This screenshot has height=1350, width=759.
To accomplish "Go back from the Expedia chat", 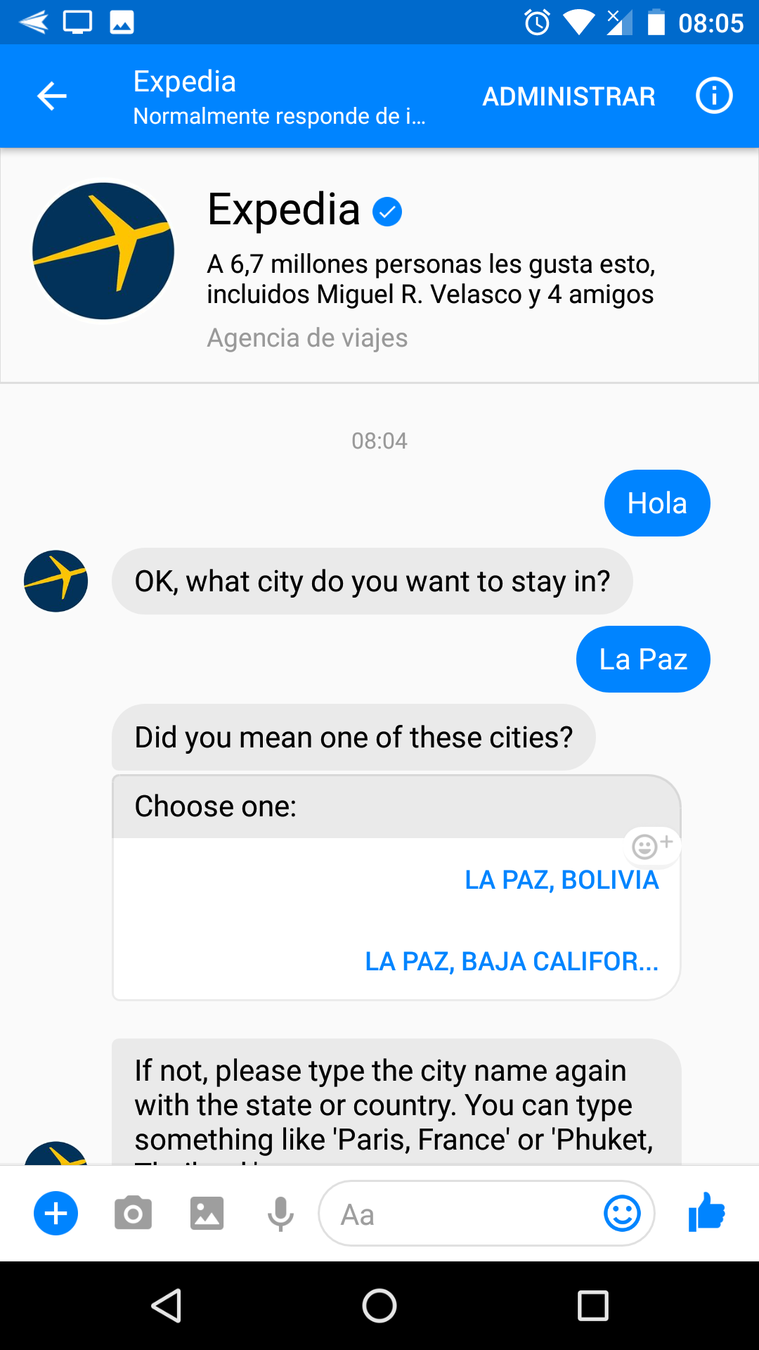I will [x=51, y=96].
